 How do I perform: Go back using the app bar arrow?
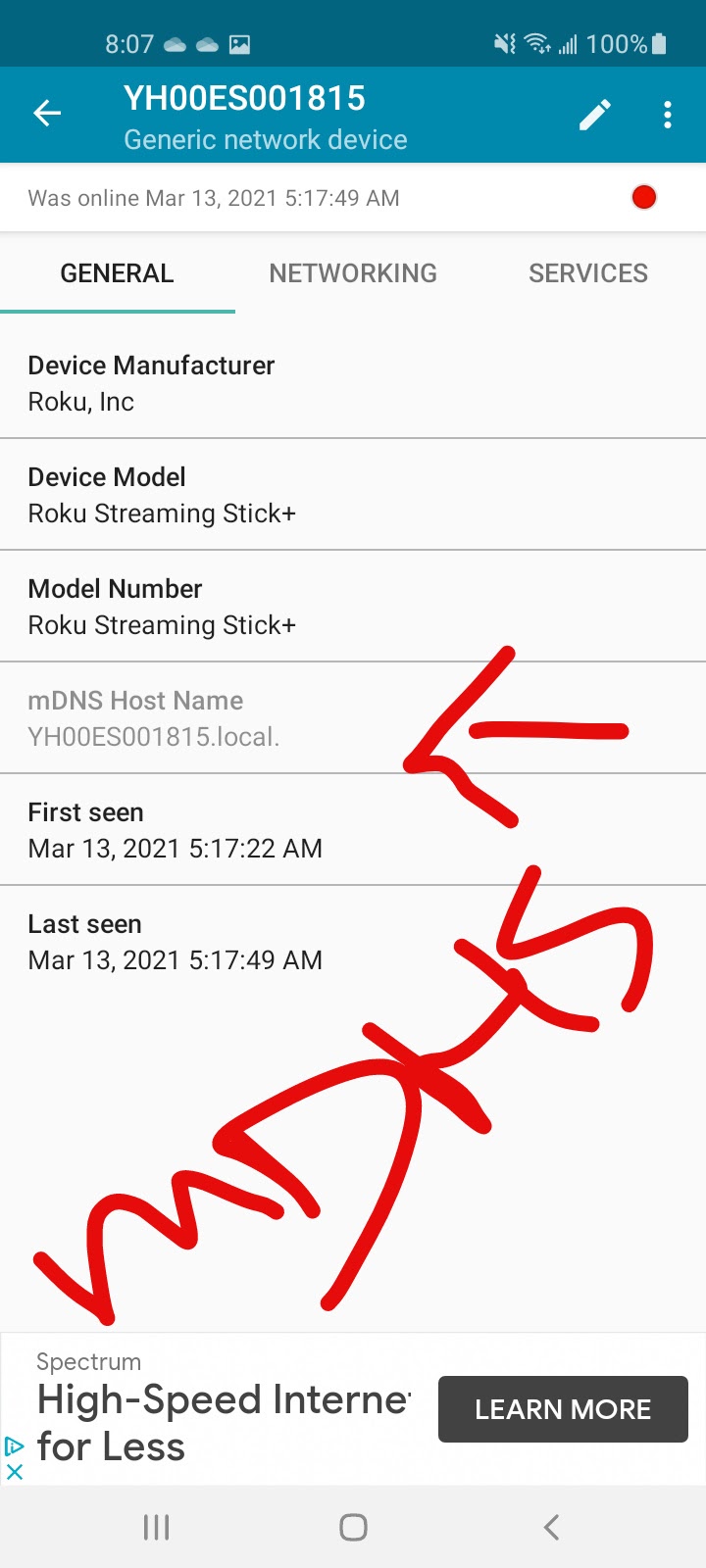click(x=47, y=114)
